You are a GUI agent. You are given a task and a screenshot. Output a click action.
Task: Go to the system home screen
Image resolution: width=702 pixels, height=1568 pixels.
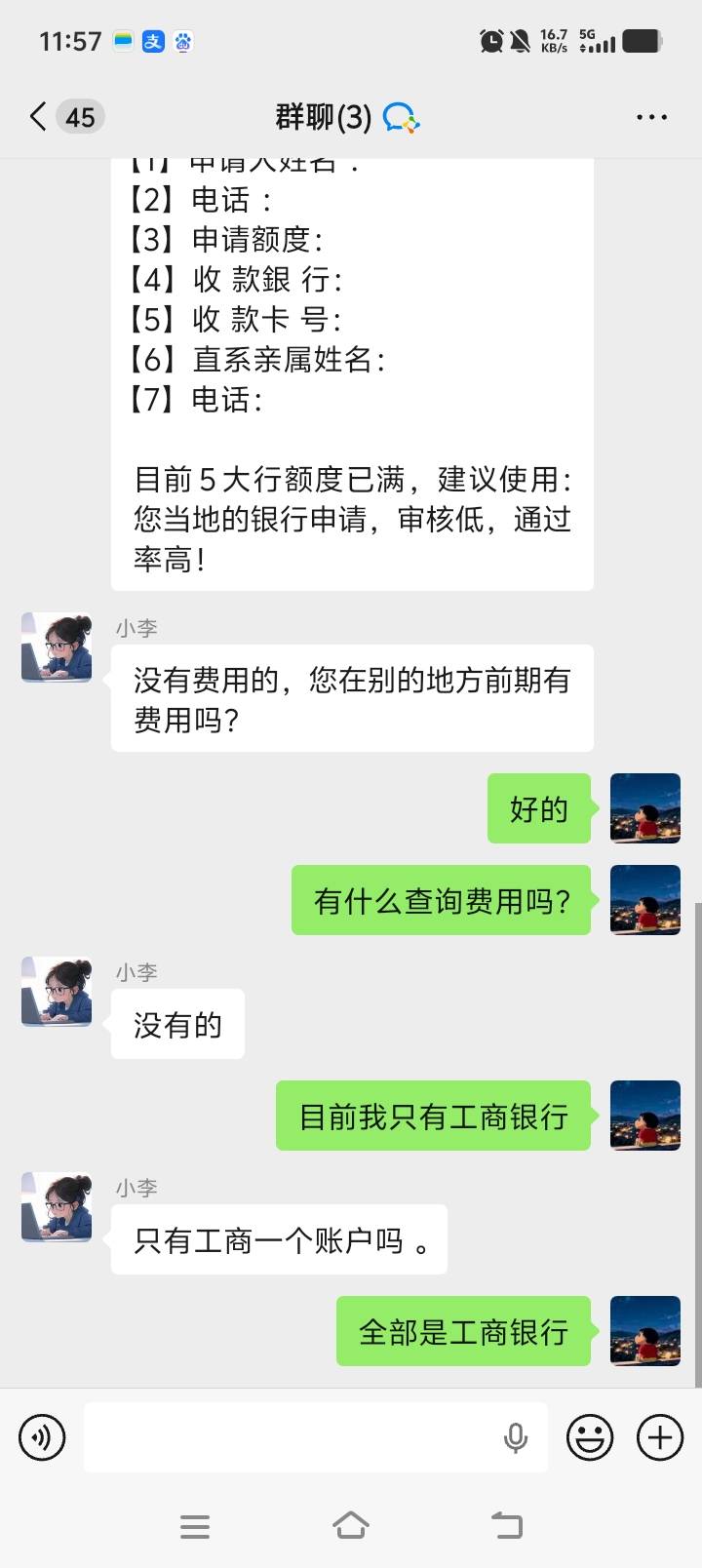point(351,1526)
